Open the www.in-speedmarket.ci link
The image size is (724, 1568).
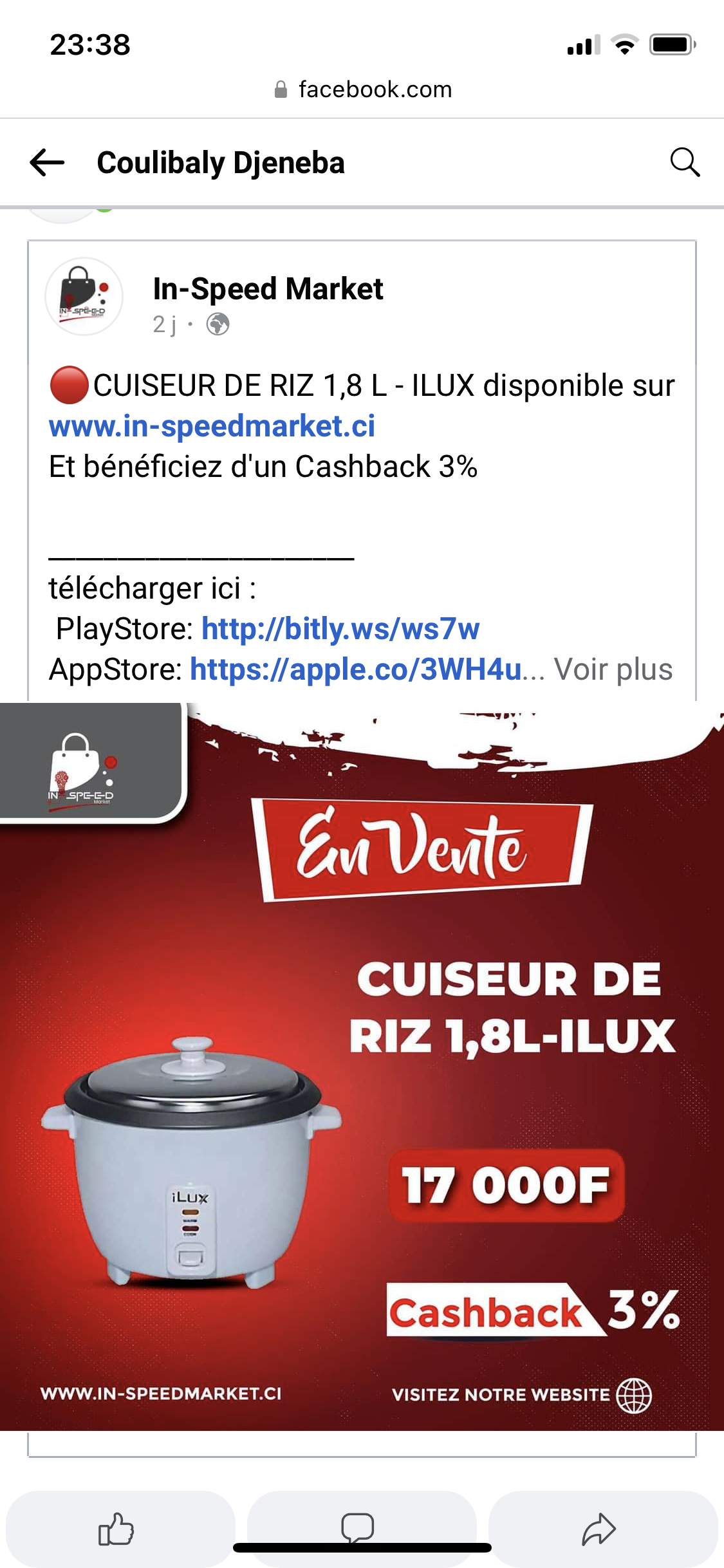(212, 426)
